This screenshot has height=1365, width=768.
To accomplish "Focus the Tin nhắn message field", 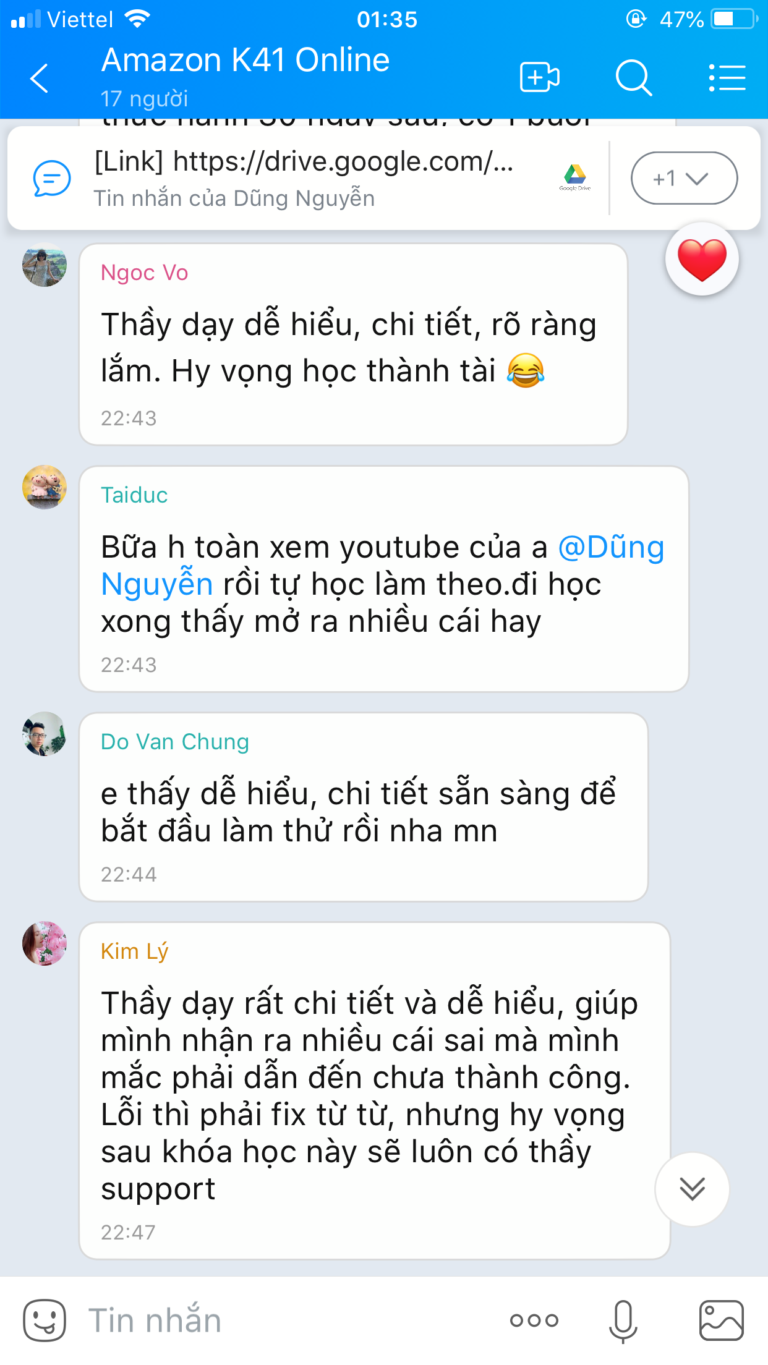I will tap(280, 1320).
